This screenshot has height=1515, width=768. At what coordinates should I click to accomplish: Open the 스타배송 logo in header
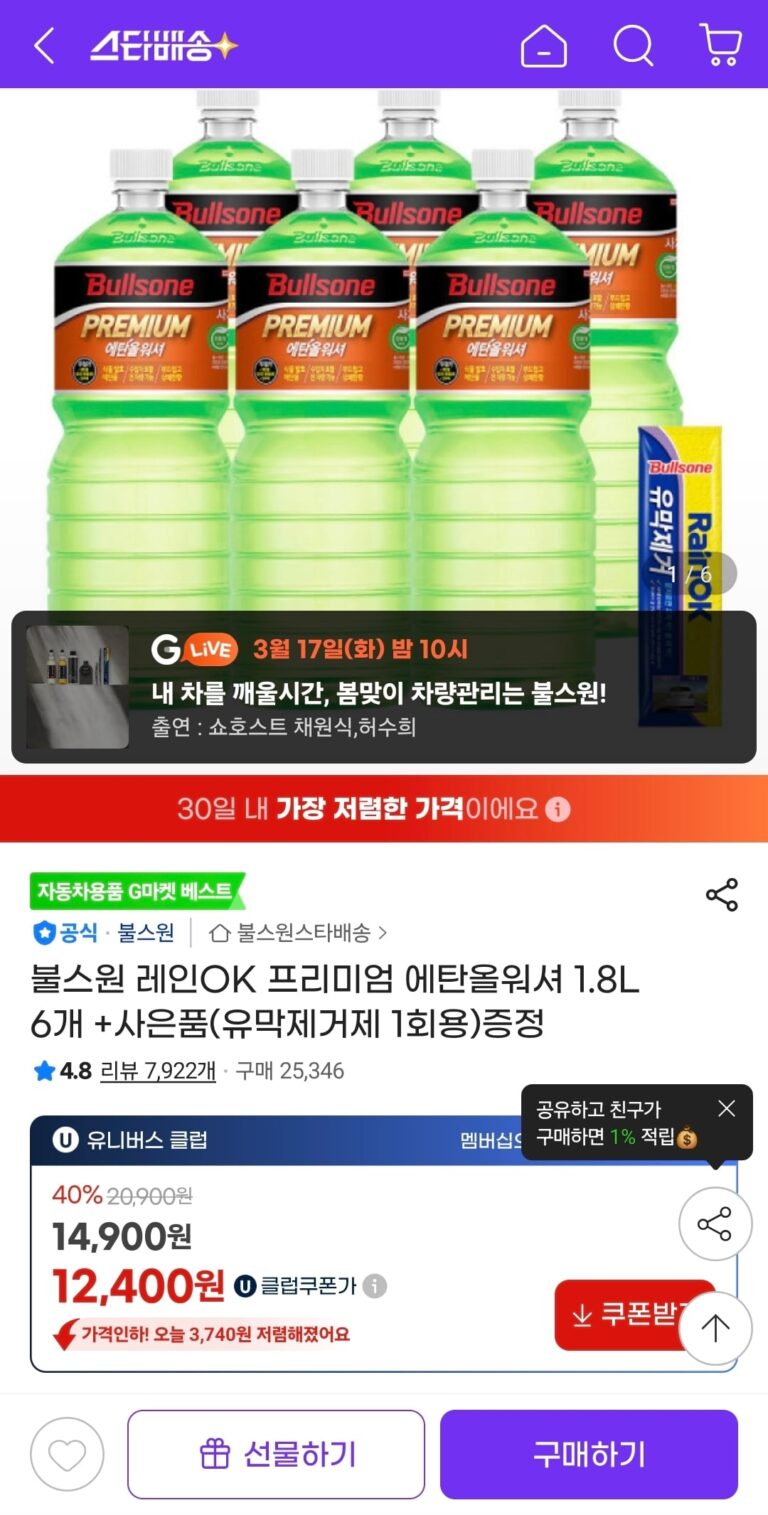click(x=164, y=46)
